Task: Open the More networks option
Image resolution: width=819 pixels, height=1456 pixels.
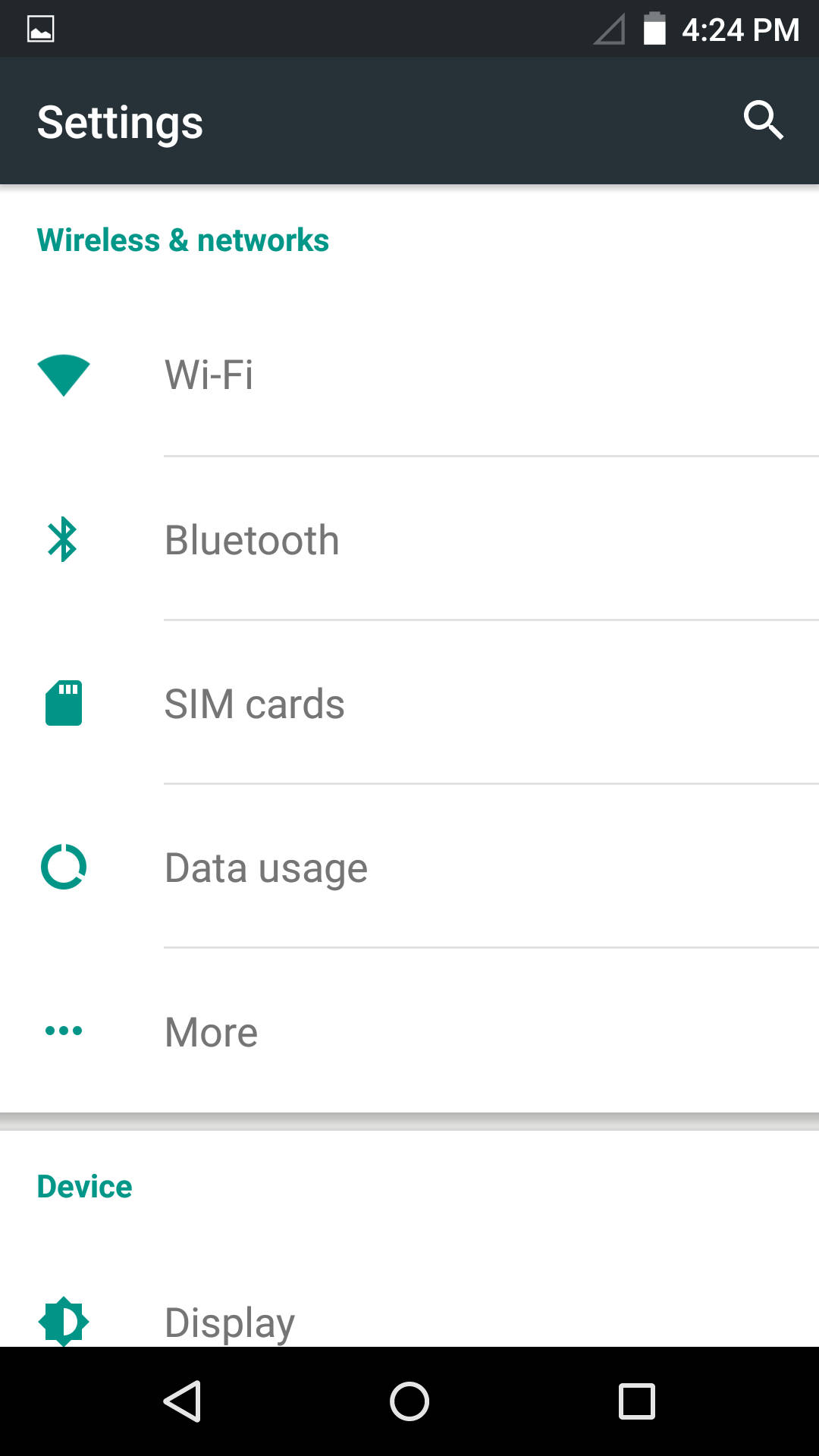Action: (409, 1031)
